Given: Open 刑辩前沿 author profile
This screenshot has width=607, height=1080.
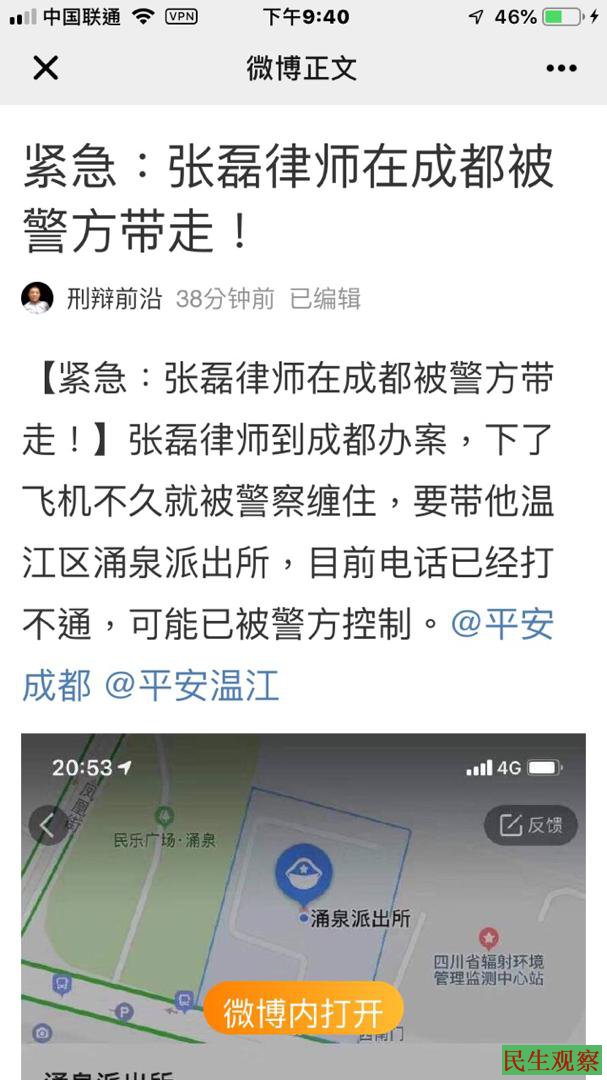Looking at the screenshot, I should tap(113, 298).
